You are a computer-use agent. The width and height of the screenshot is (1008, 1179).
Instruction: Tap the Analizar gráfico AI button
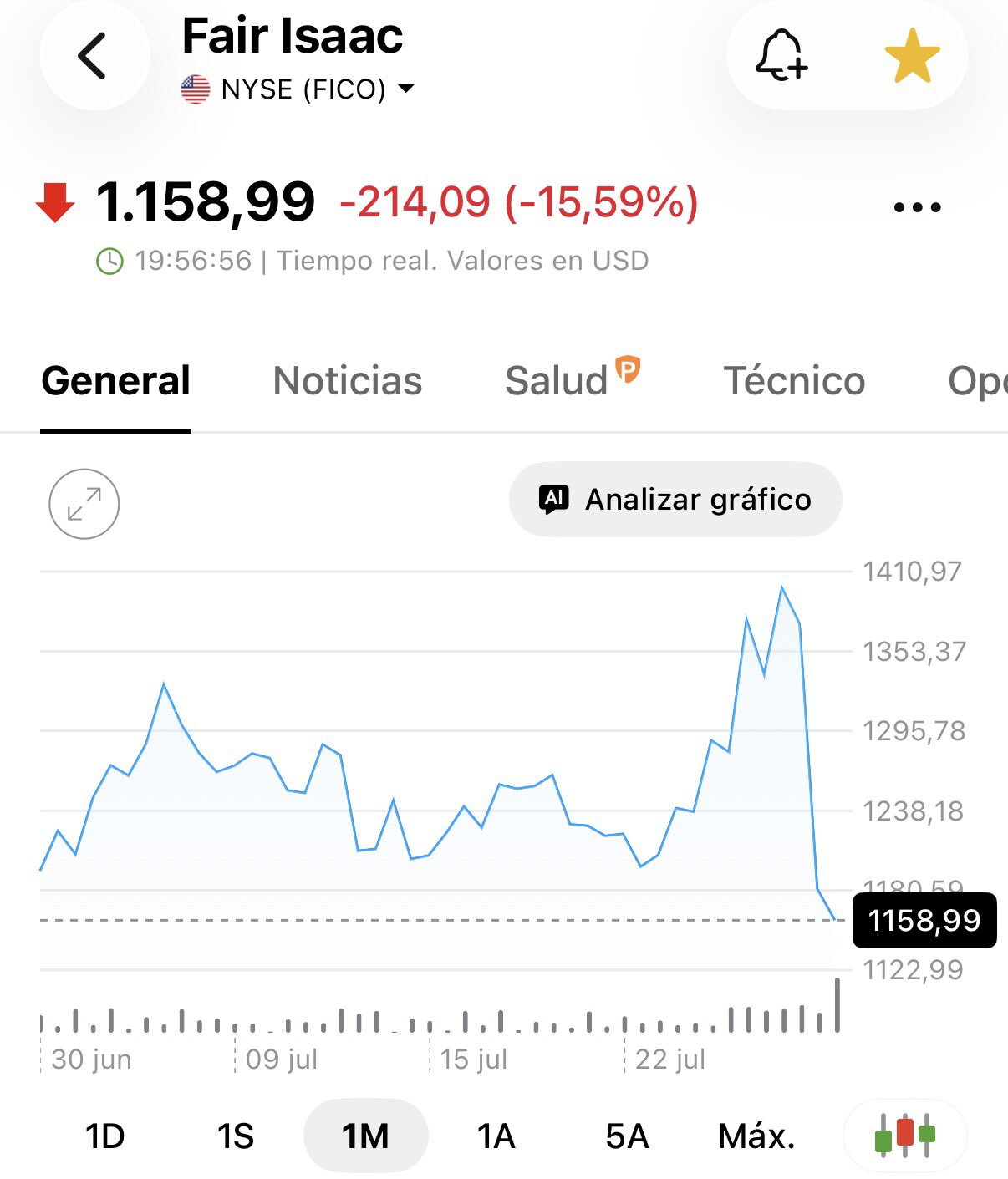(675, 500)
